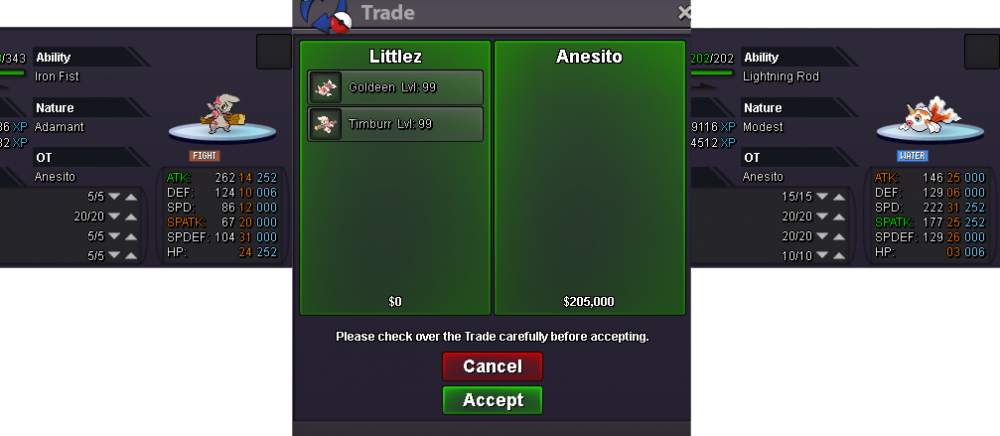Select Goldeen Lvl 99 in Littlez's offer
Image resolution: width=1000 pixels, height=436 pixels.
[x=396, y=87]
